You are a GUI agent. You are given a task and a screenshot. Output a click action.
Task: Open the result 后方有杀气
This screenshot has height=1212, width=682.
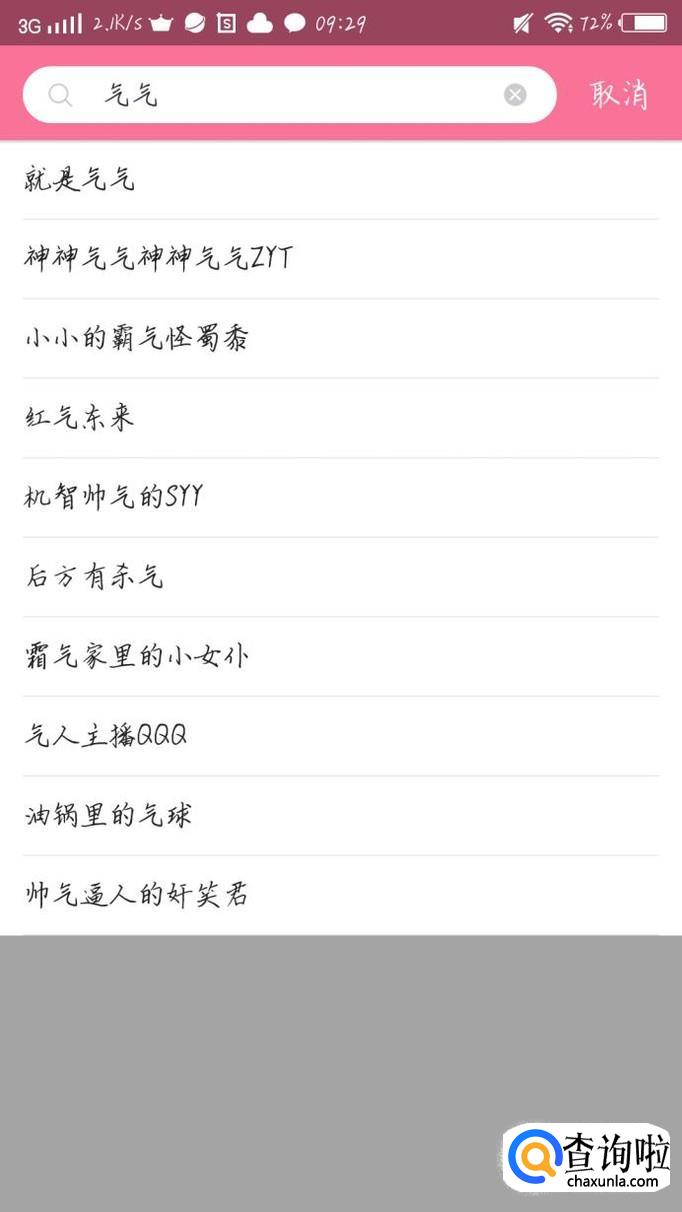tap(94, 577)
